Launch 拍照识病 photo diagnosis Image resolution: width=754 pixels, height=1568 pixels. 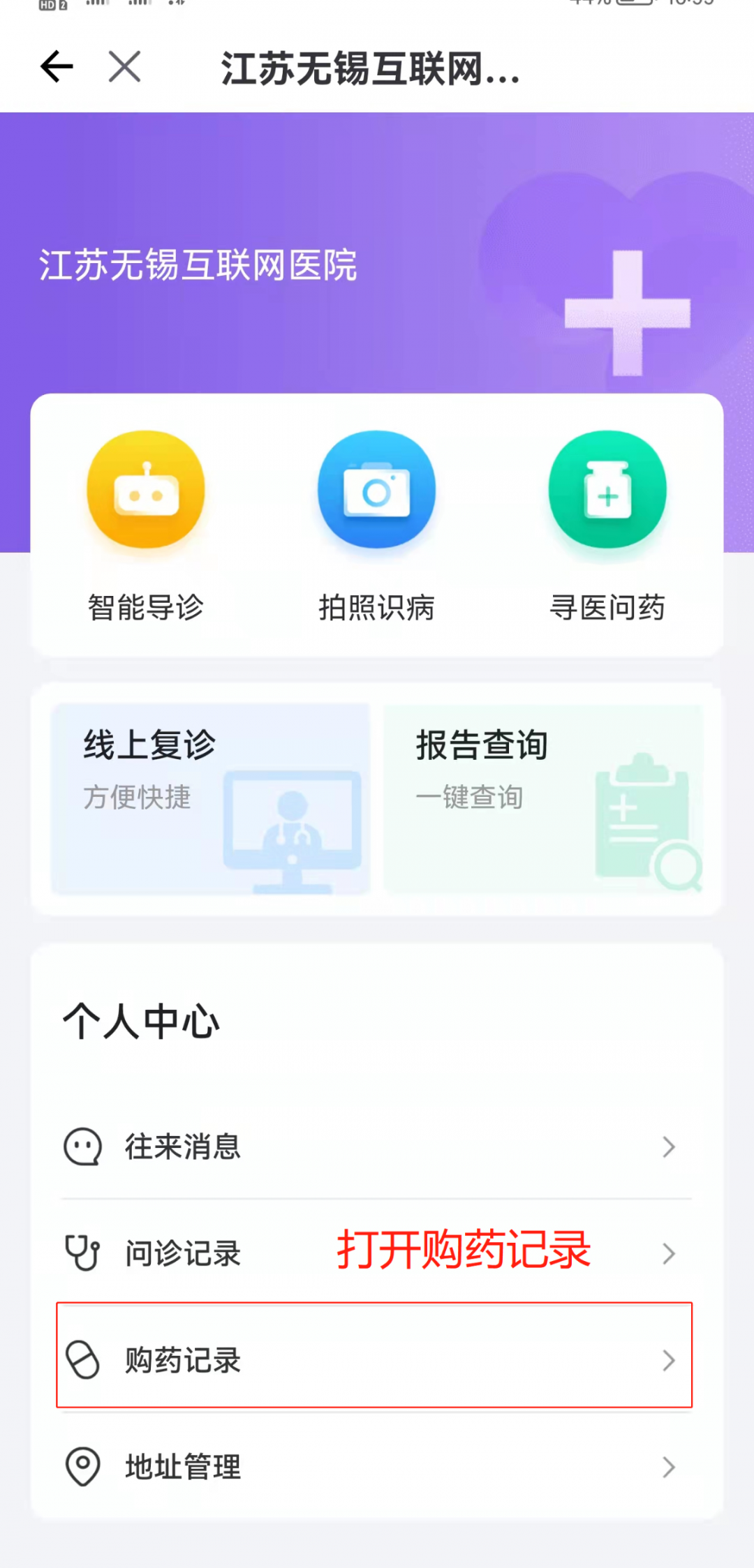[376, 525]
